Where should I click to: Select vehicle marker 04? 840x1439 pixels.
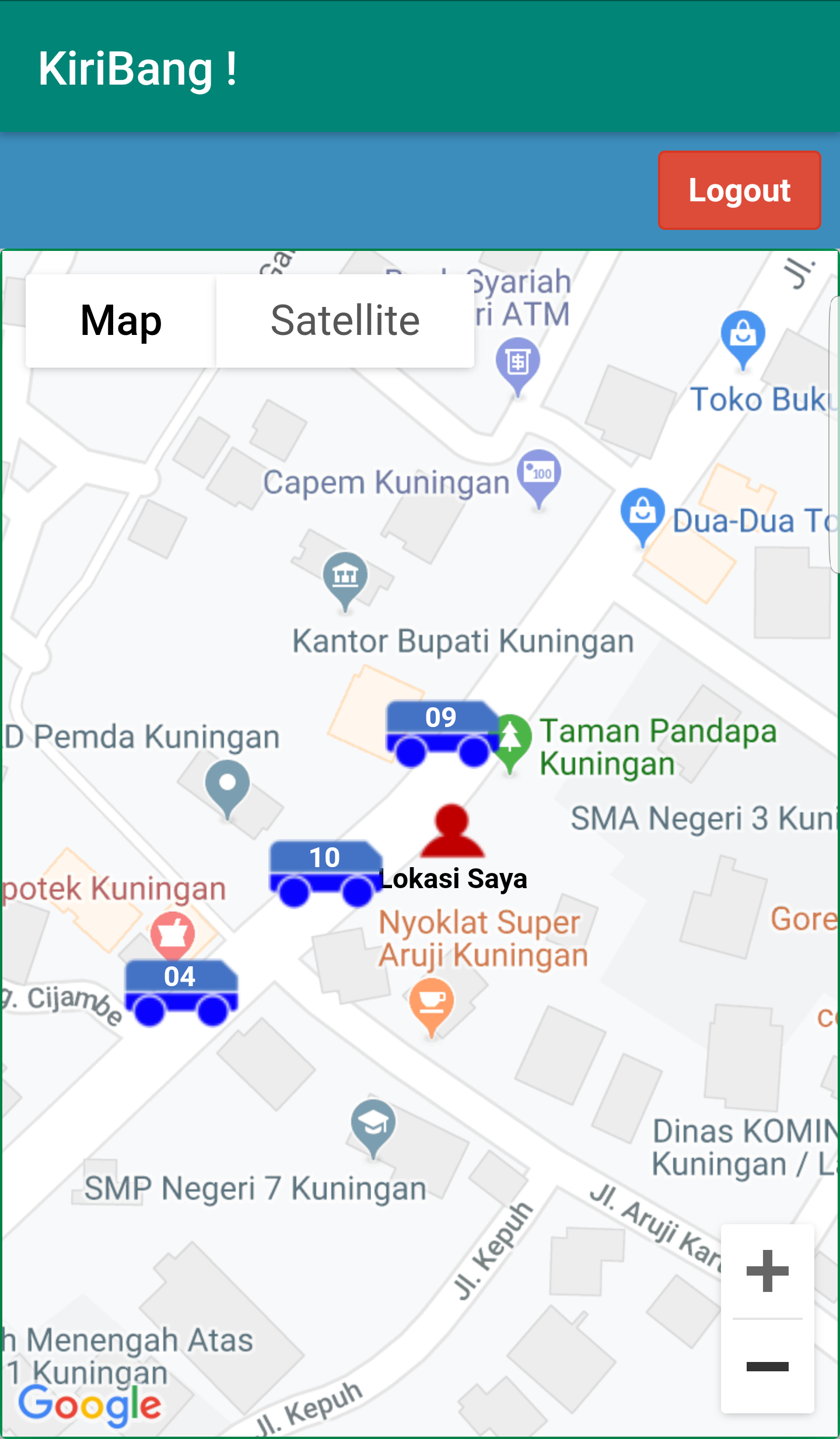[x=180, y=992]
